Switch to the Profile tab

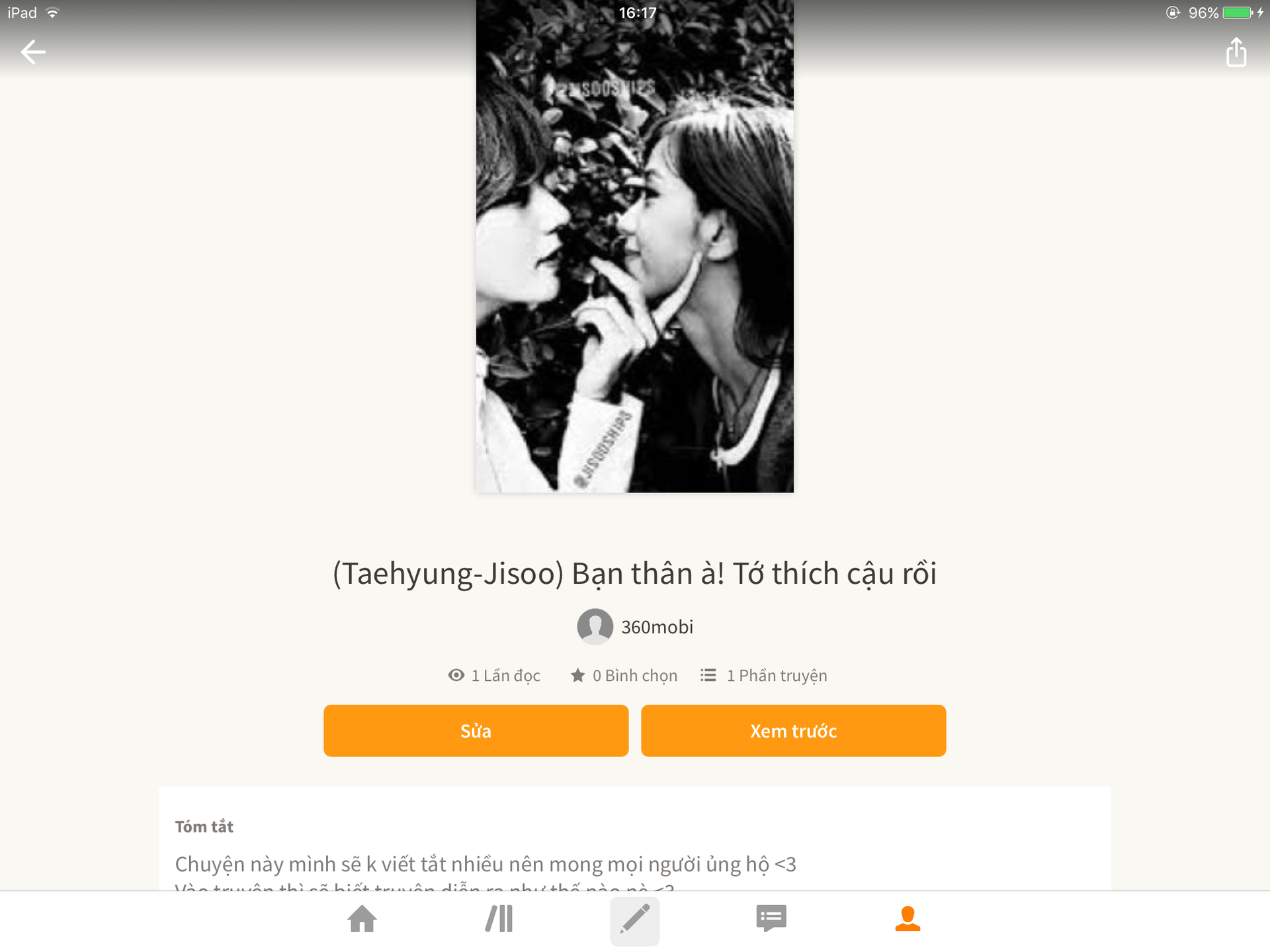pyautogui.click(x=908, y=919)
